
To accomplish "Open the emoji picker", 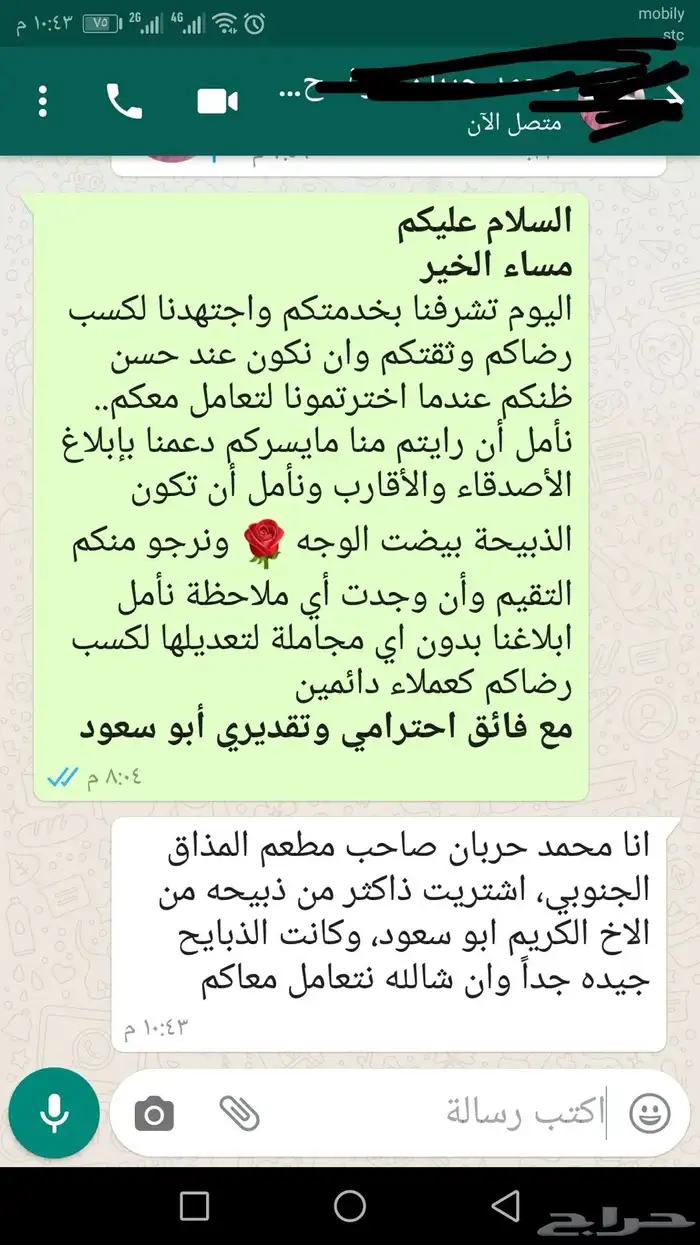I will click(x=650, y=1115).
